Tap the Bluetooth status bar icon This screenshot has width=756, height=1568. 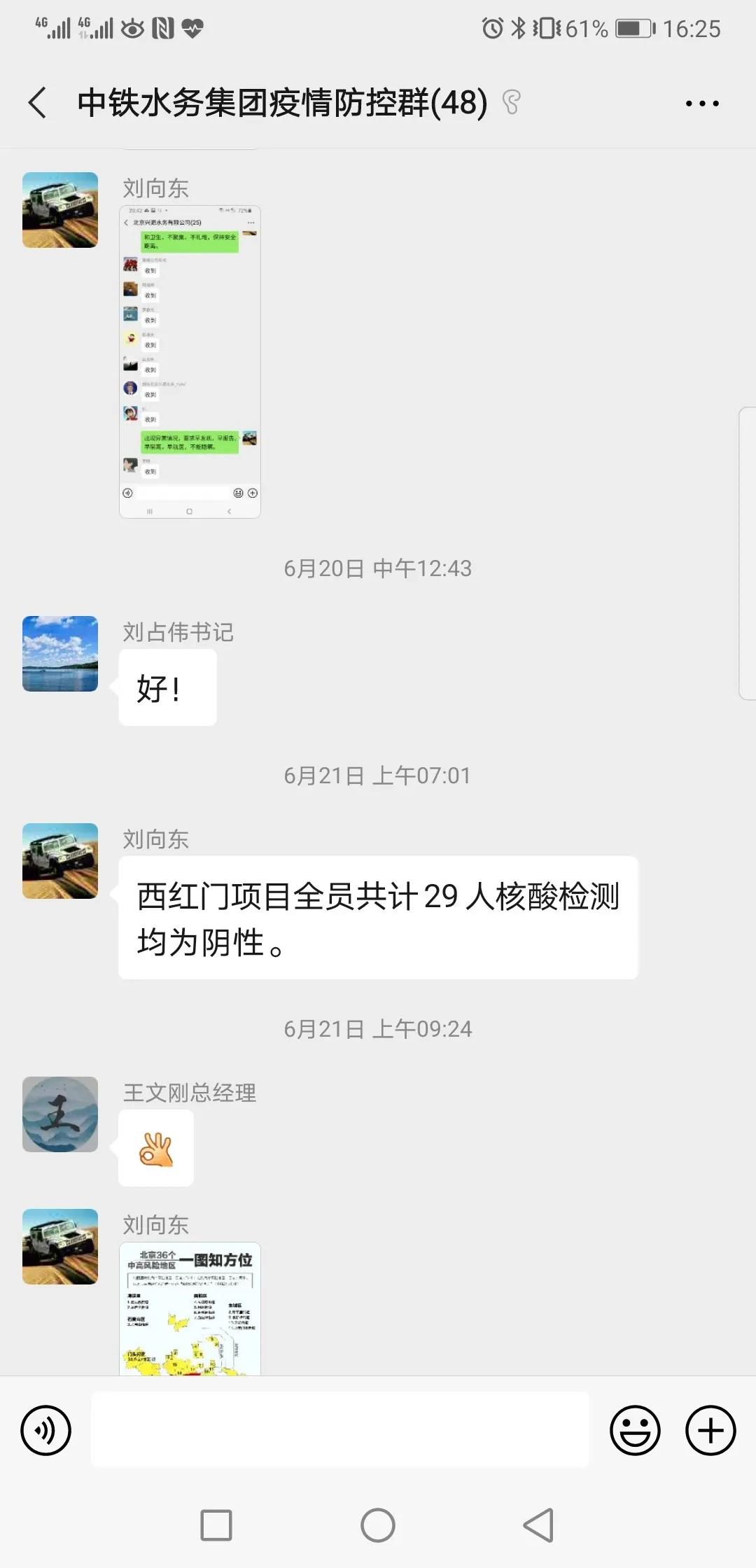click(519, 28)
